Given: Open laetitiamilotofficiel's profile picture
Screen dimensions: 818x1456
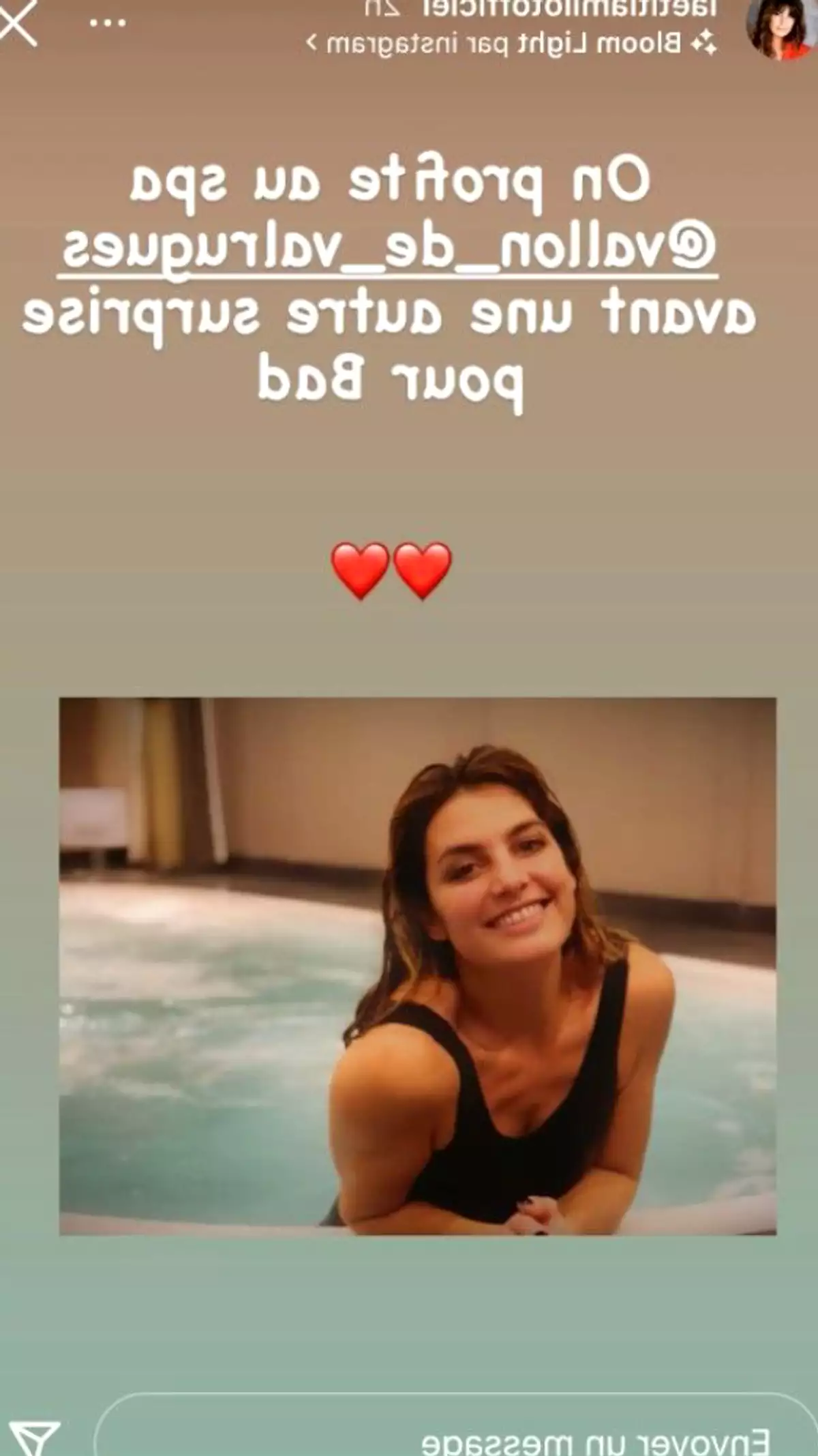Looking at the screenshot, I should 781,27.
